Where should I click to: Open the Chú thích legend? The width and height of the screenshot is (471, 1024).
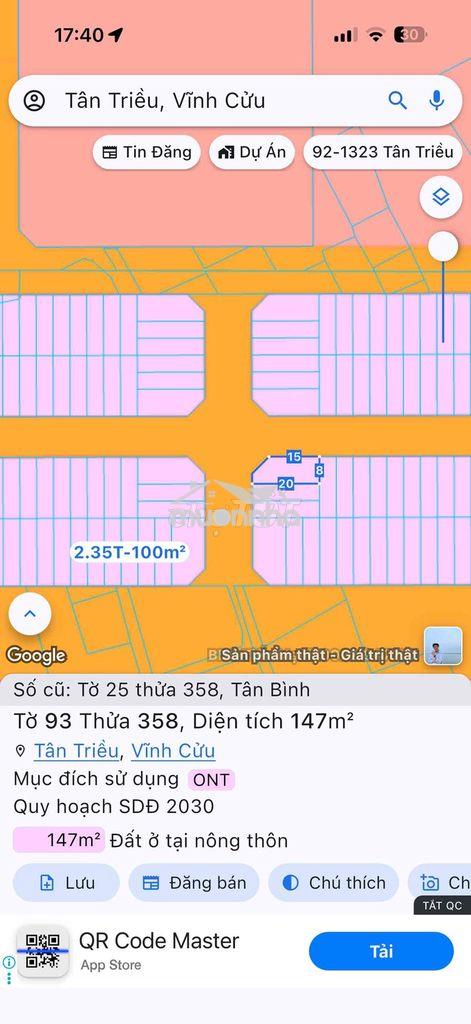pos(333,883)
